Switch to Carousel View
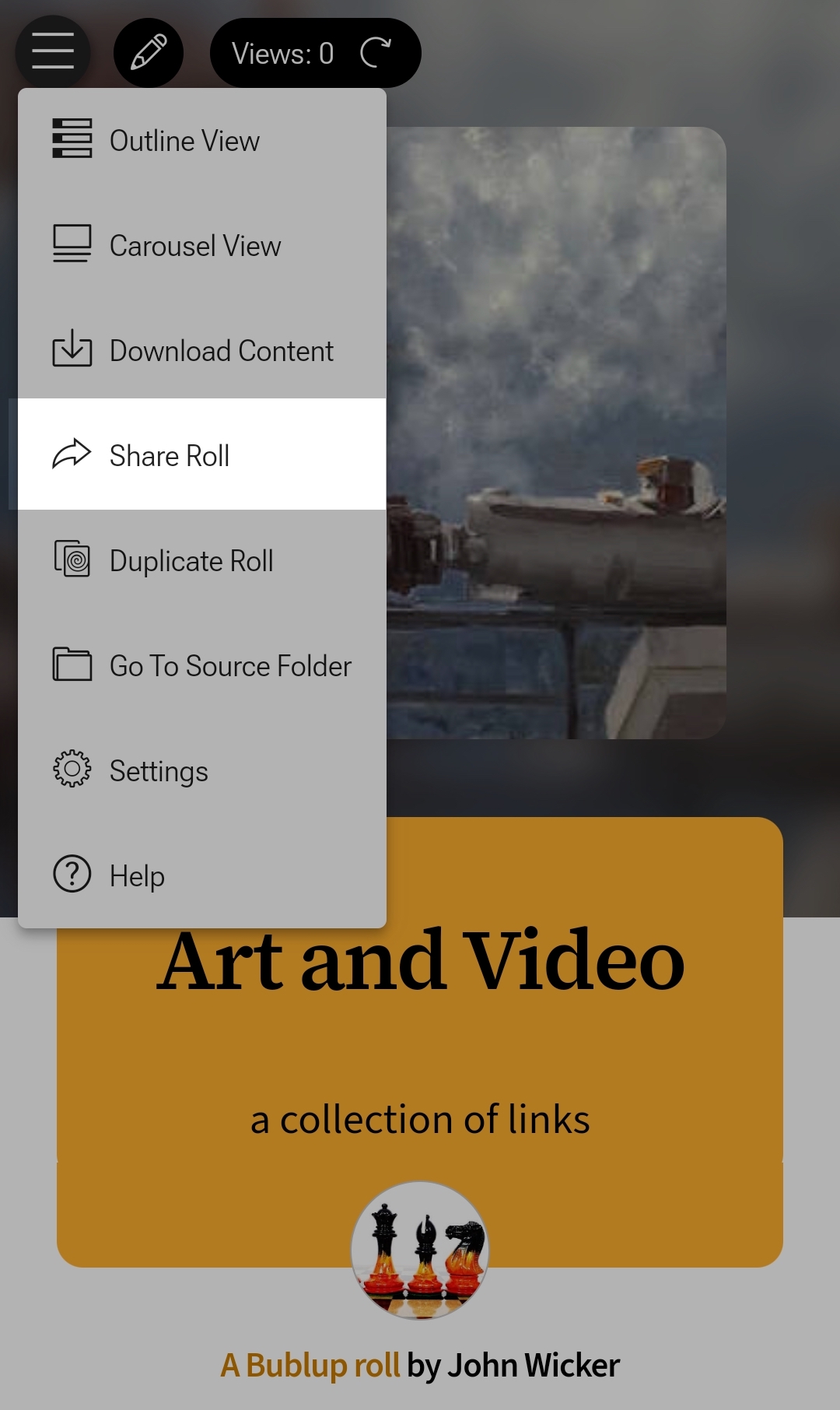The image size is (840, 1410). click(194, 246)
